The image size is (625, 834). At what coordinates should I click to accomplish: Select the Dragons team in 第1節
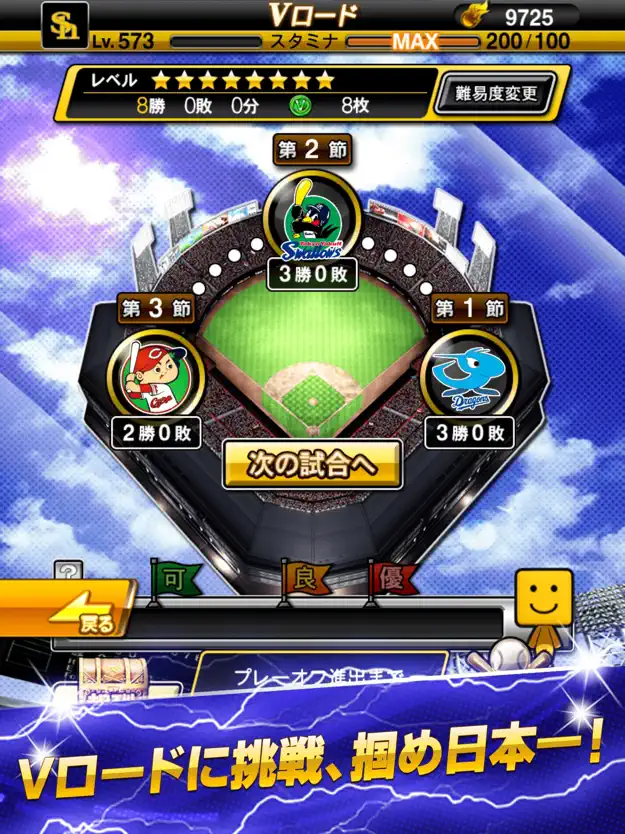click(469, 377)
